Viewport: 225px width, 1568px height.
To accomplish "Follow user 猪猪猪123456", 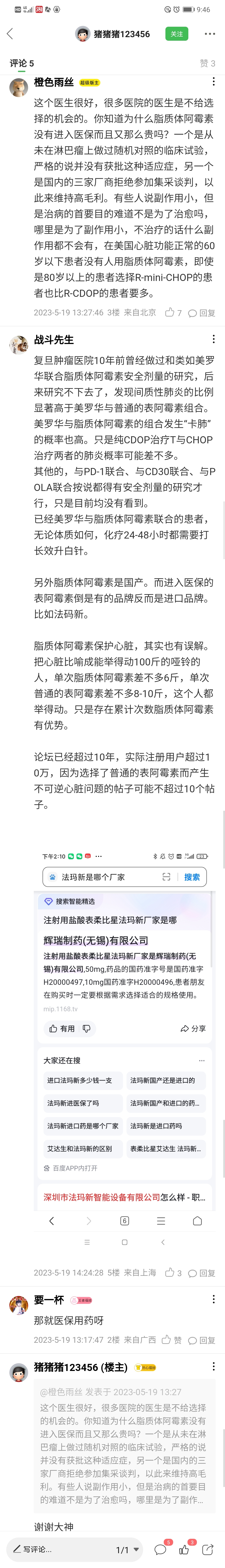I will point(176,34).
